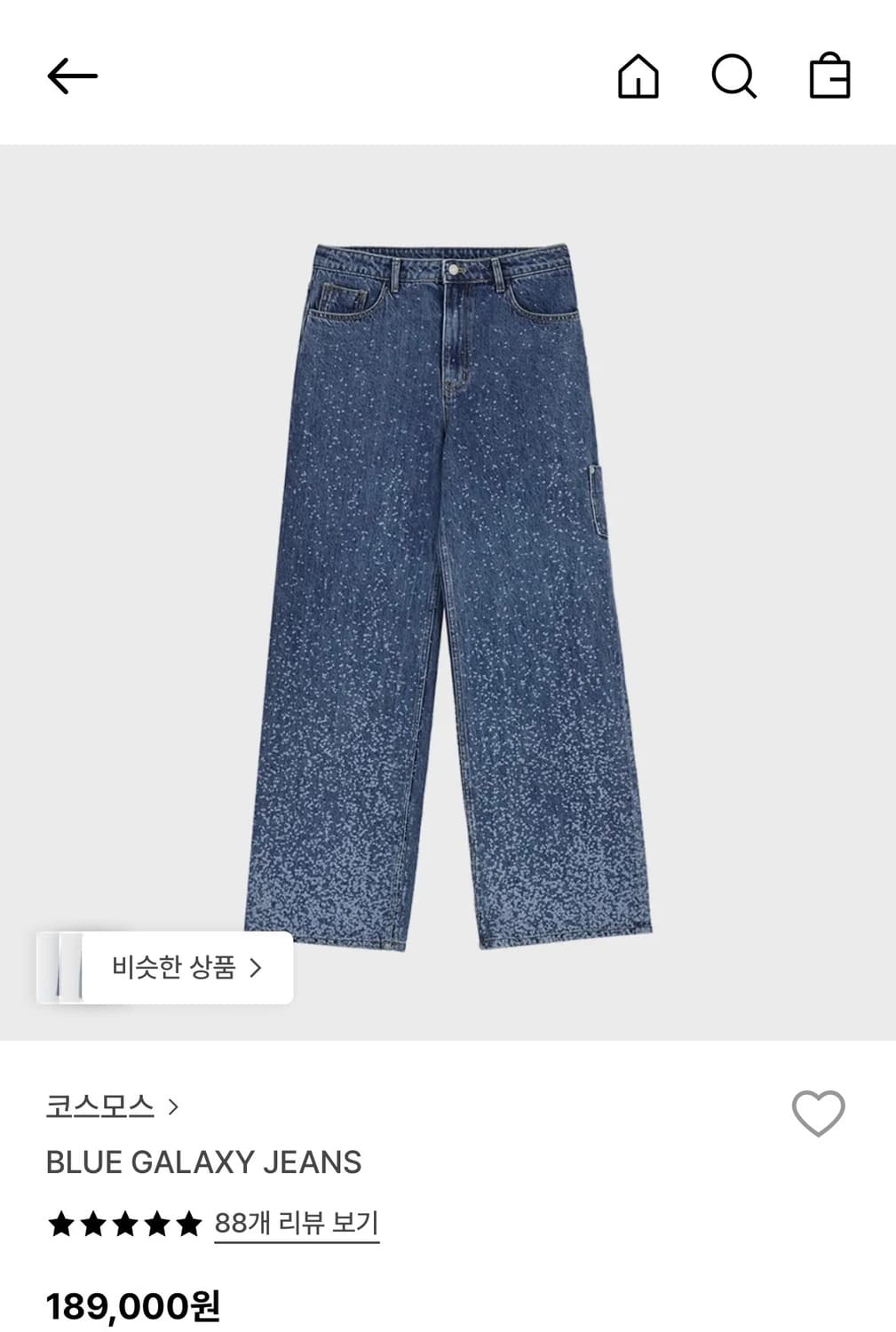Select the BLUE GALAXY JEANS title
This screenshot has height=1332, width=896.
click(204, 1162)
